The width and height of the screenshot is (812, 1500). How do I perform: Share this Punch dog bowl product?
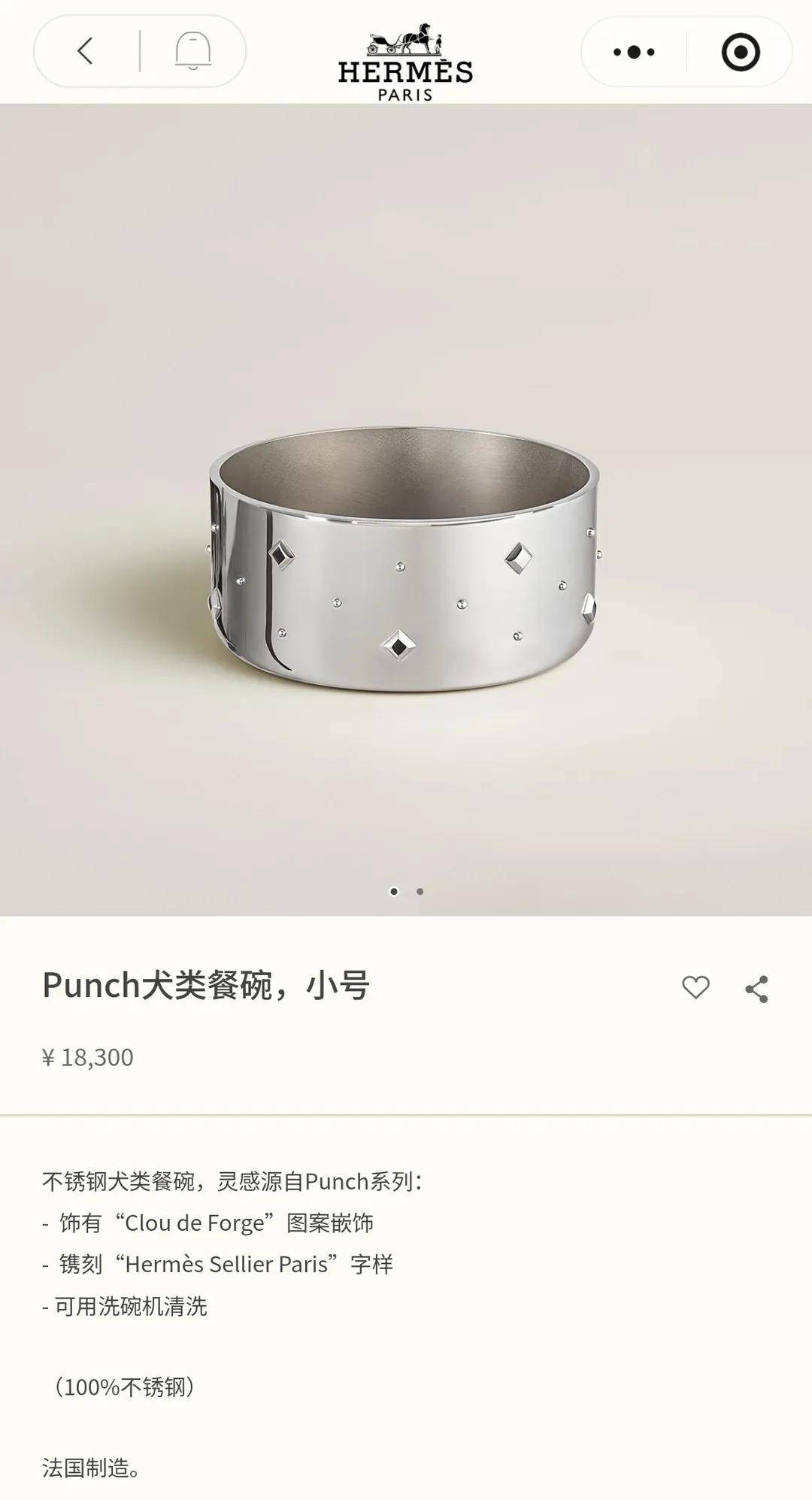point(756,989)
